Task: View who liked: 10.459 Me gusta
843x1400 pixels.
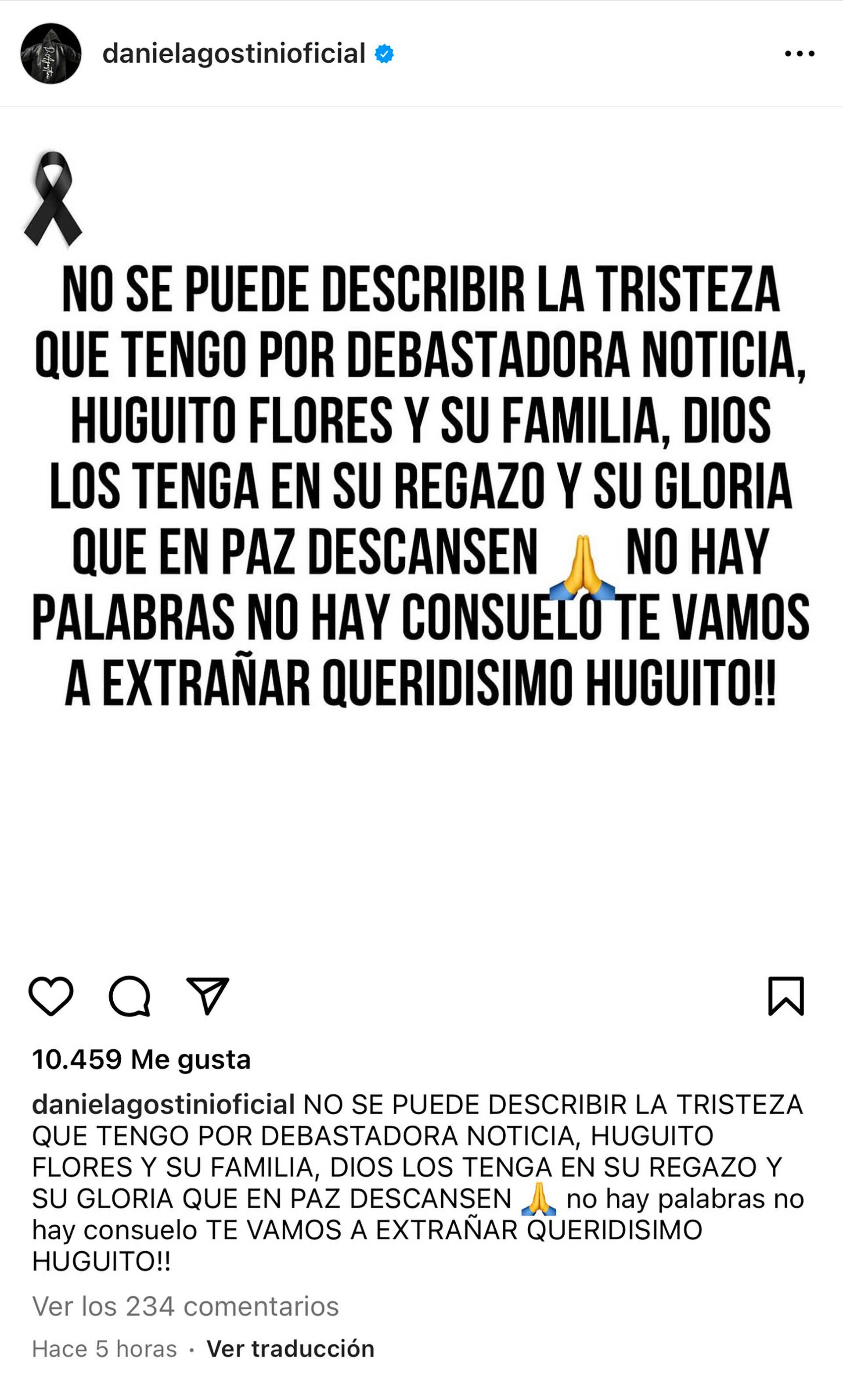Action: 141,1059
